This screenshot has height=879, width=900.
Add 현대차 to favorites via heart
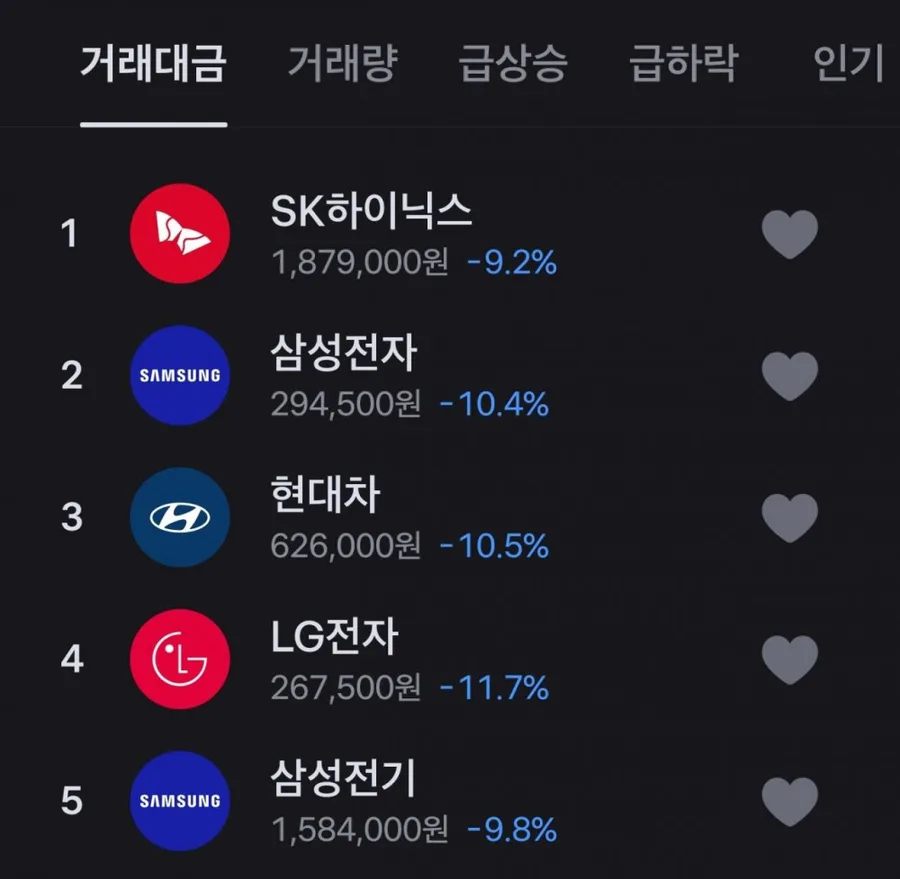pos(790,518)
